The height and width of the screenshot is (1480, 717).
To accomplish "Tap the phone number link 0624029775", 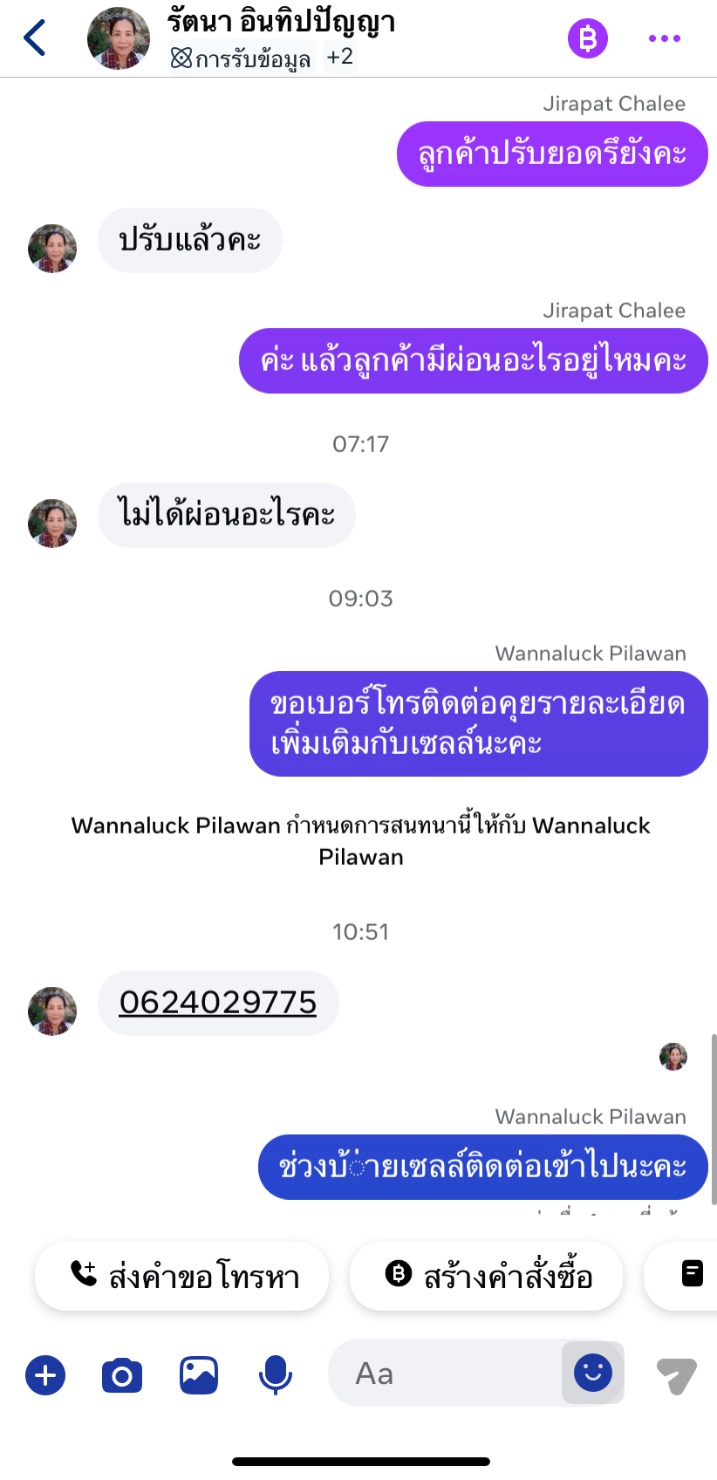I will click(x=217, y=1002).
